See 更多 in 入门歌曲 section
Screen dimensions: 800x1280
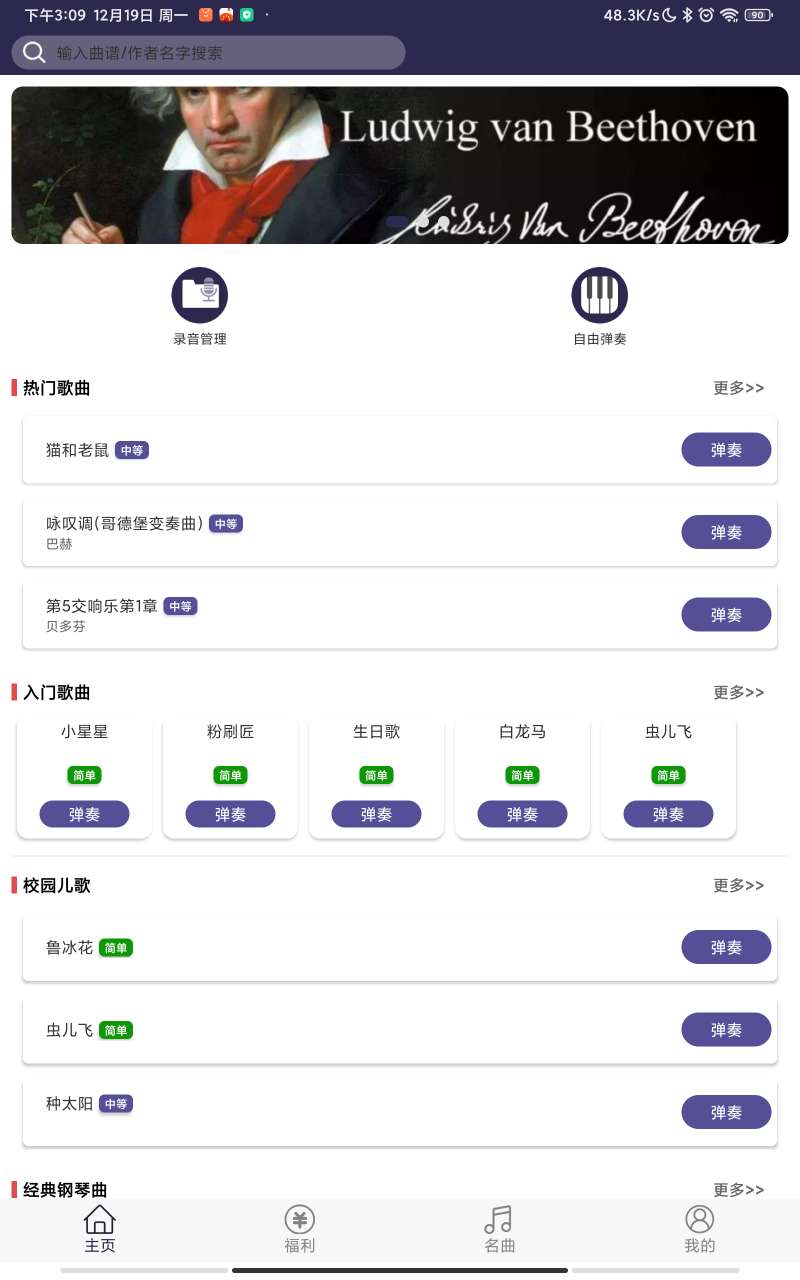[x=739, y=692]
